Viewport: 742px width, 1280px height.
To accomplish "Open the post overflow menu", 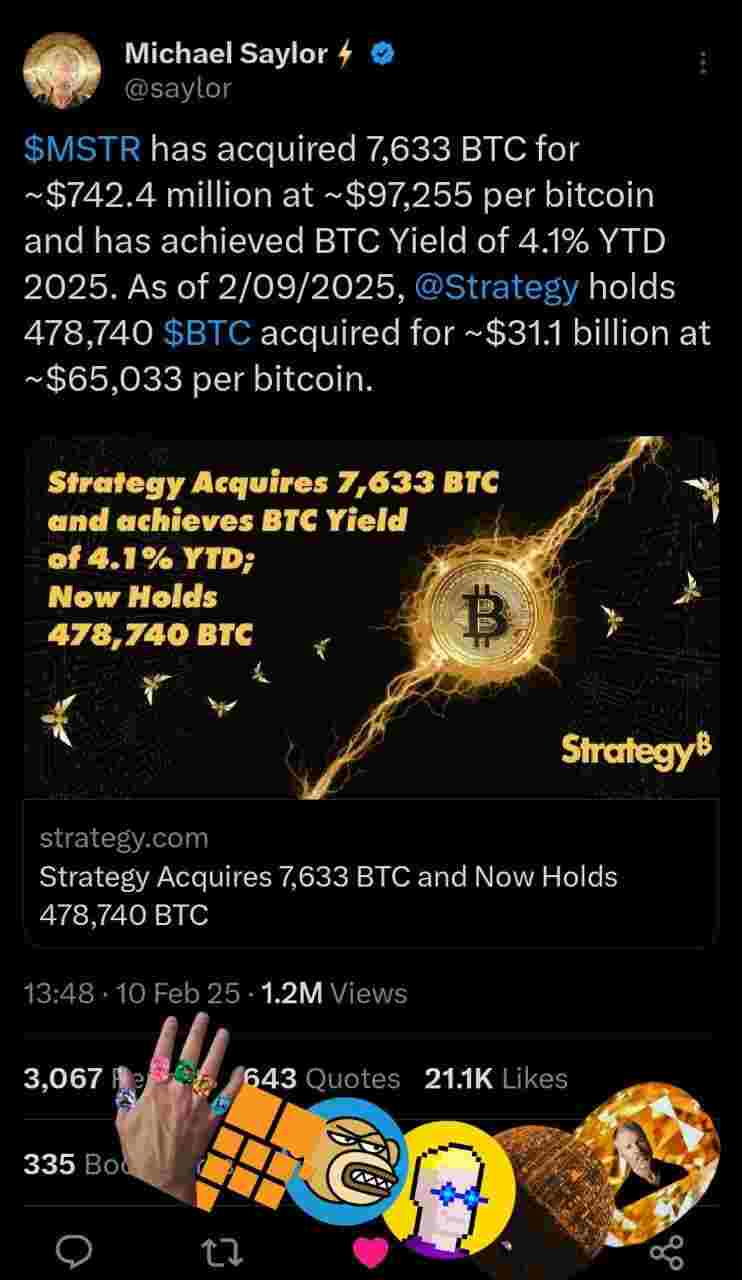I will coord(704,63).
